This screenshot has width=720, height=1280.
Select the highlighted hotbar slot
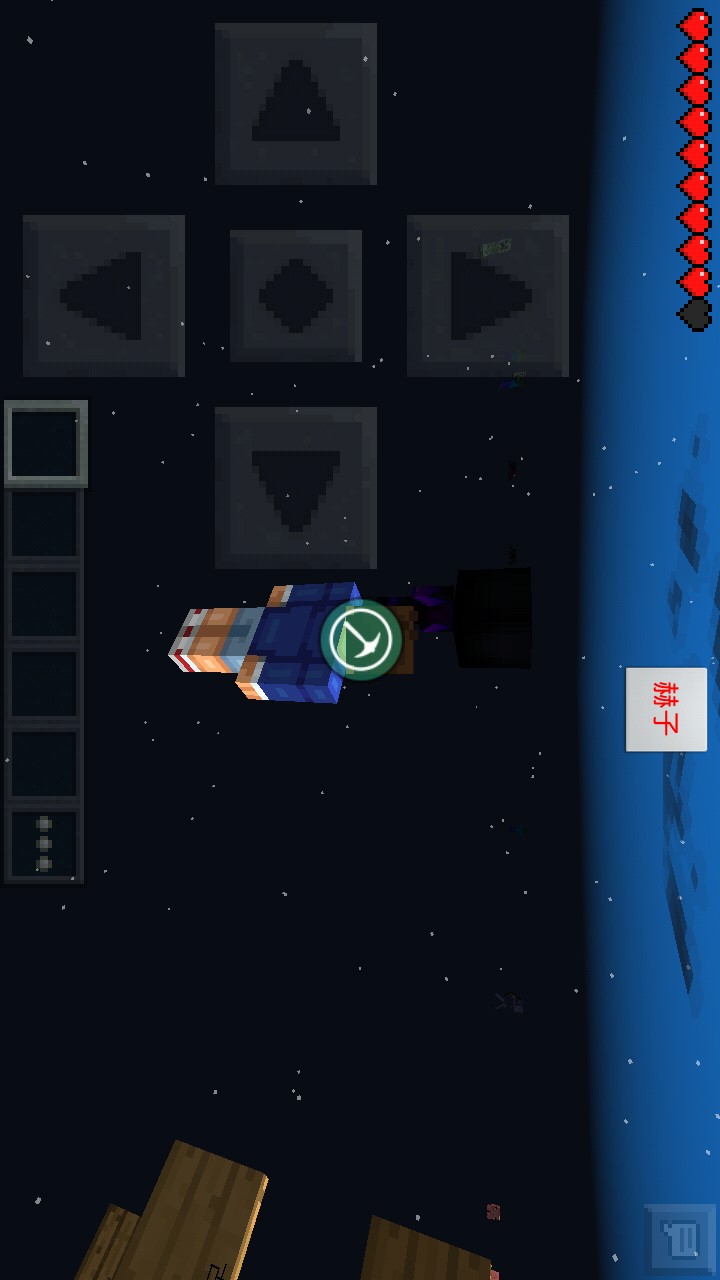(x=46, y=443)
